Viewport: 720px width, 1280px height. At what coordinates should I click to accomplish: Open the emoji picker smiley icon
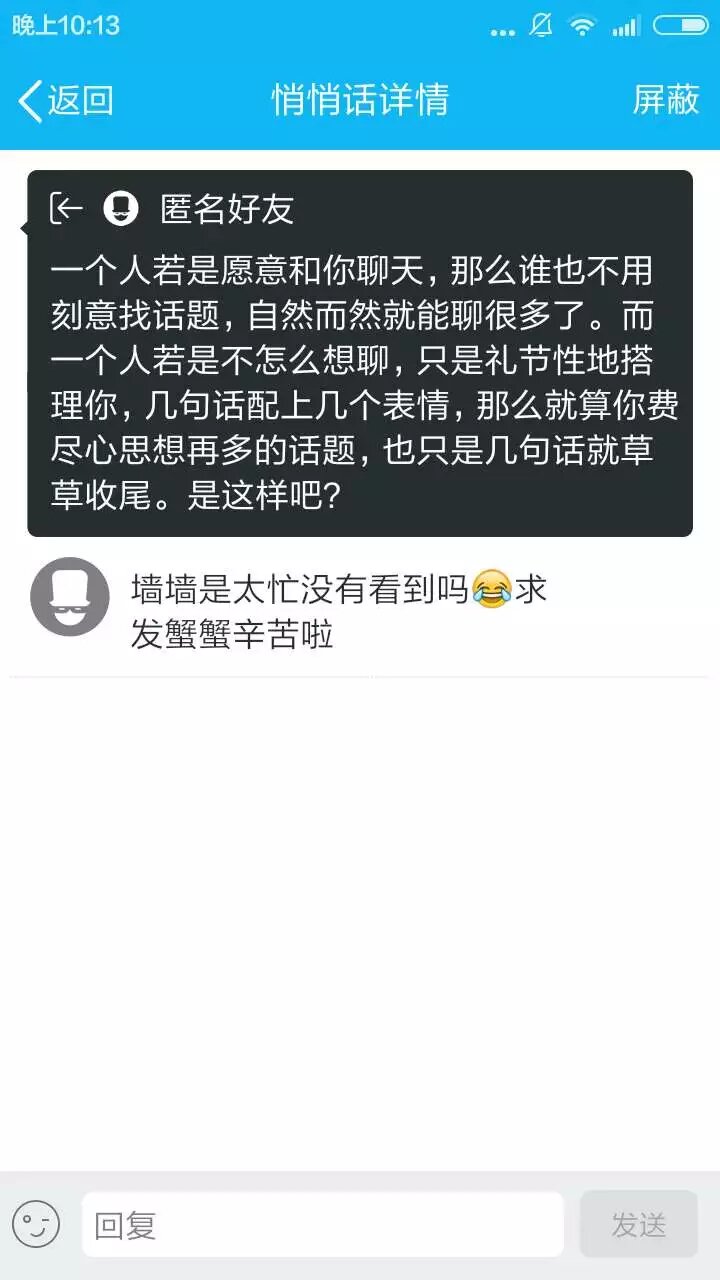click(36, 1224)
